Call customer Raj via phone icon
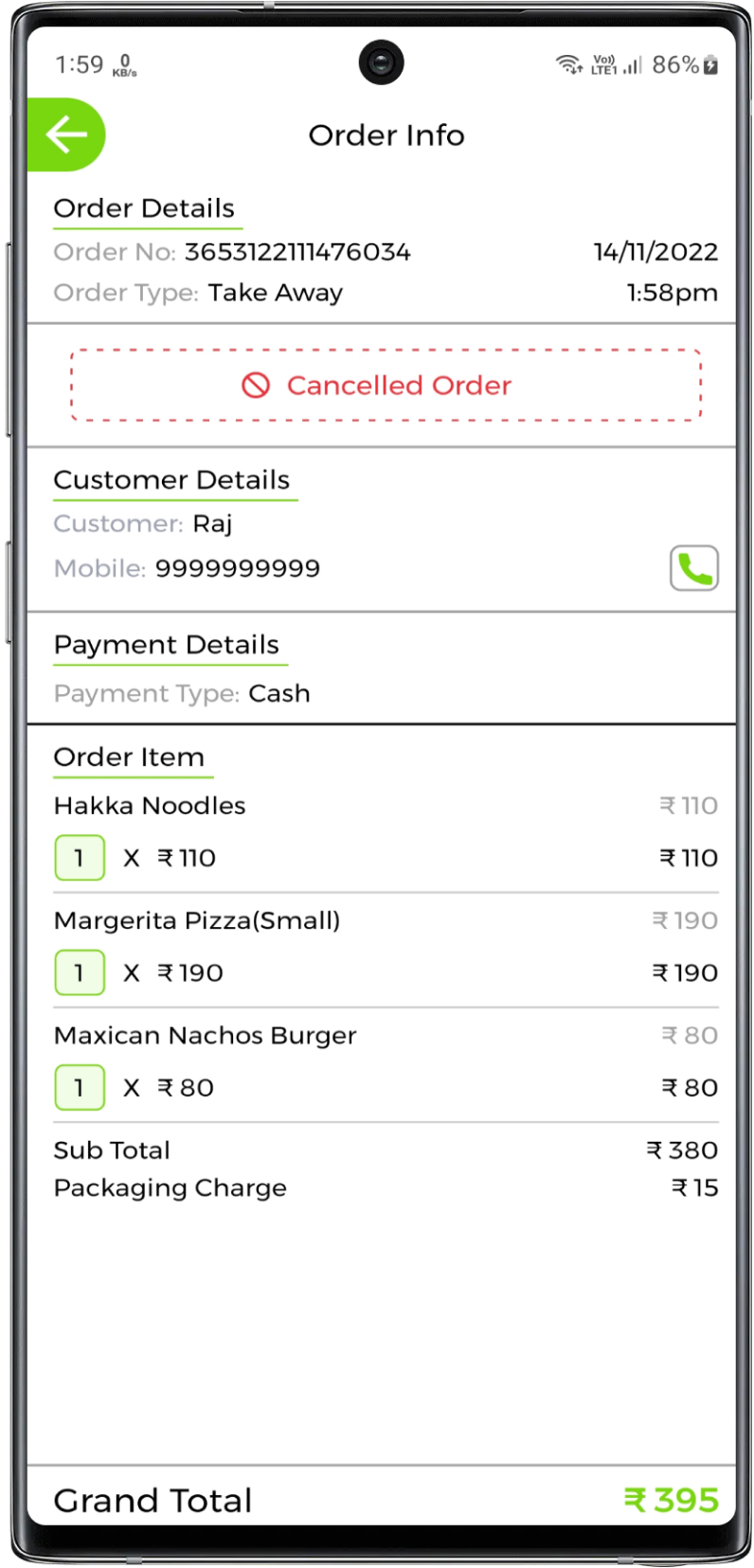This screenshot has height=1568, width=754. (x=693, y=568)
